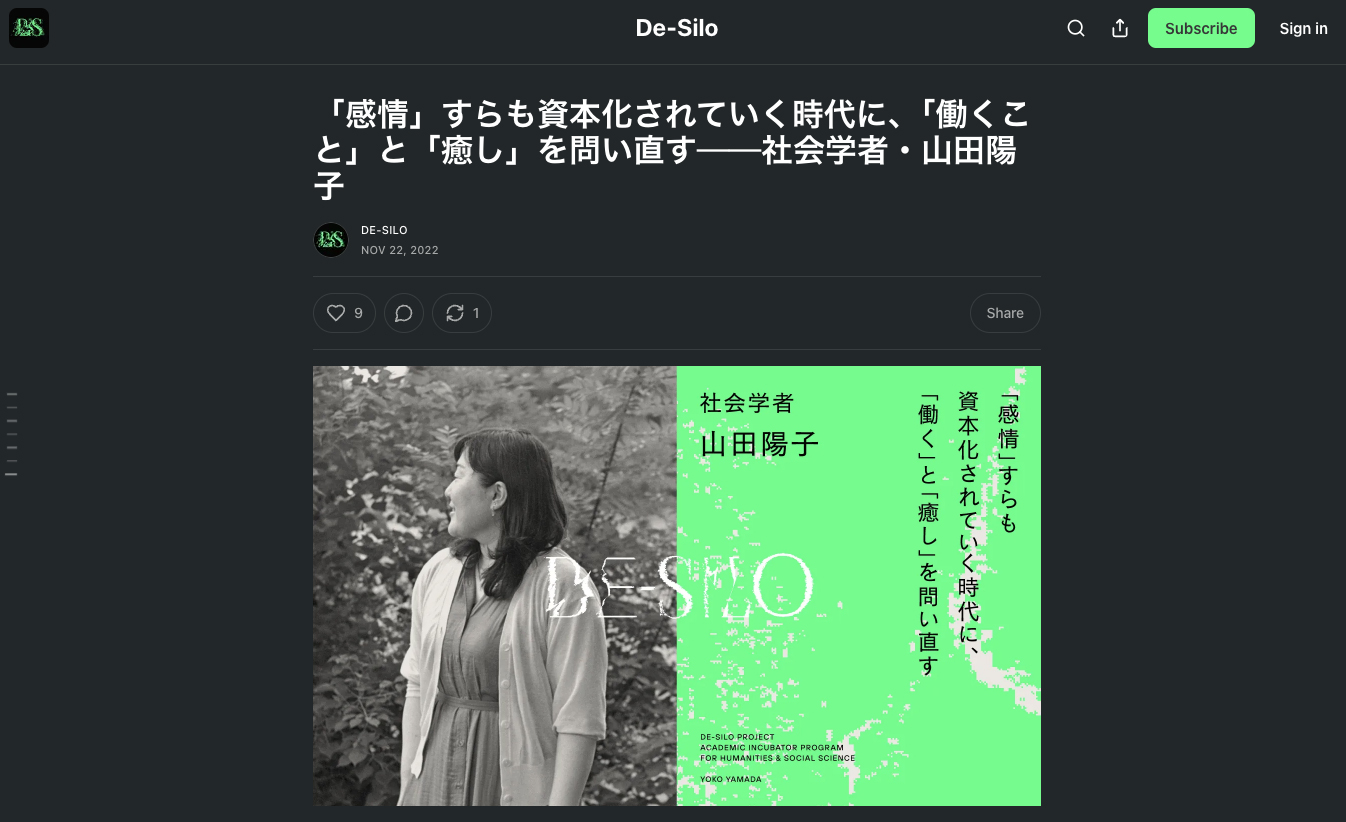Screen dimensions: 1346x822
Task: Open DE-SILO author name link
Action: pyautogui.click(x=384, y=230)
